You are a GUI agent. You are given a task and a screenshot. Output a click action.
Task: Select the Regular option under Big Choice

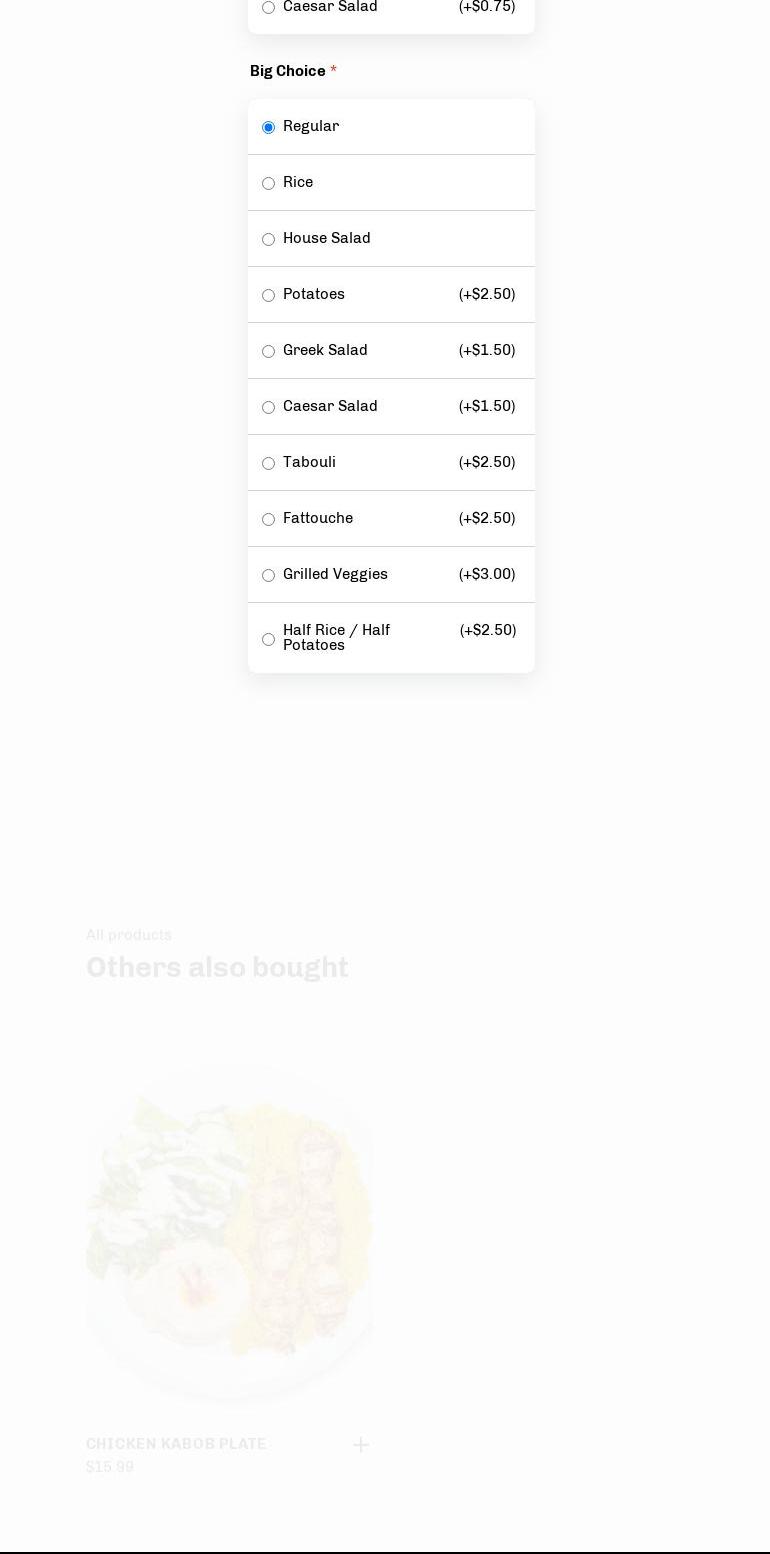268,128
